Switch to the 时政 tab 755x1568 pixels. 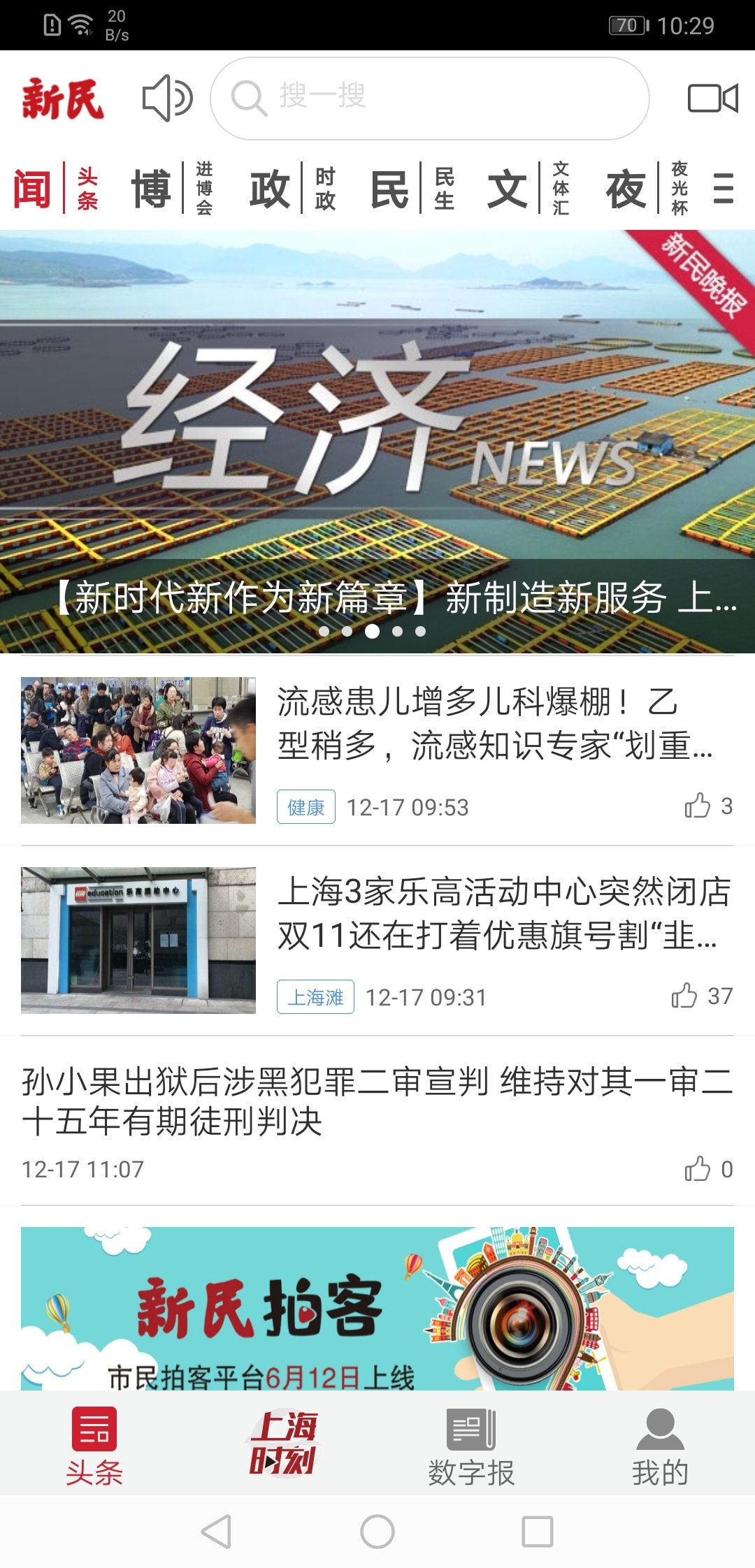(292, 188)
